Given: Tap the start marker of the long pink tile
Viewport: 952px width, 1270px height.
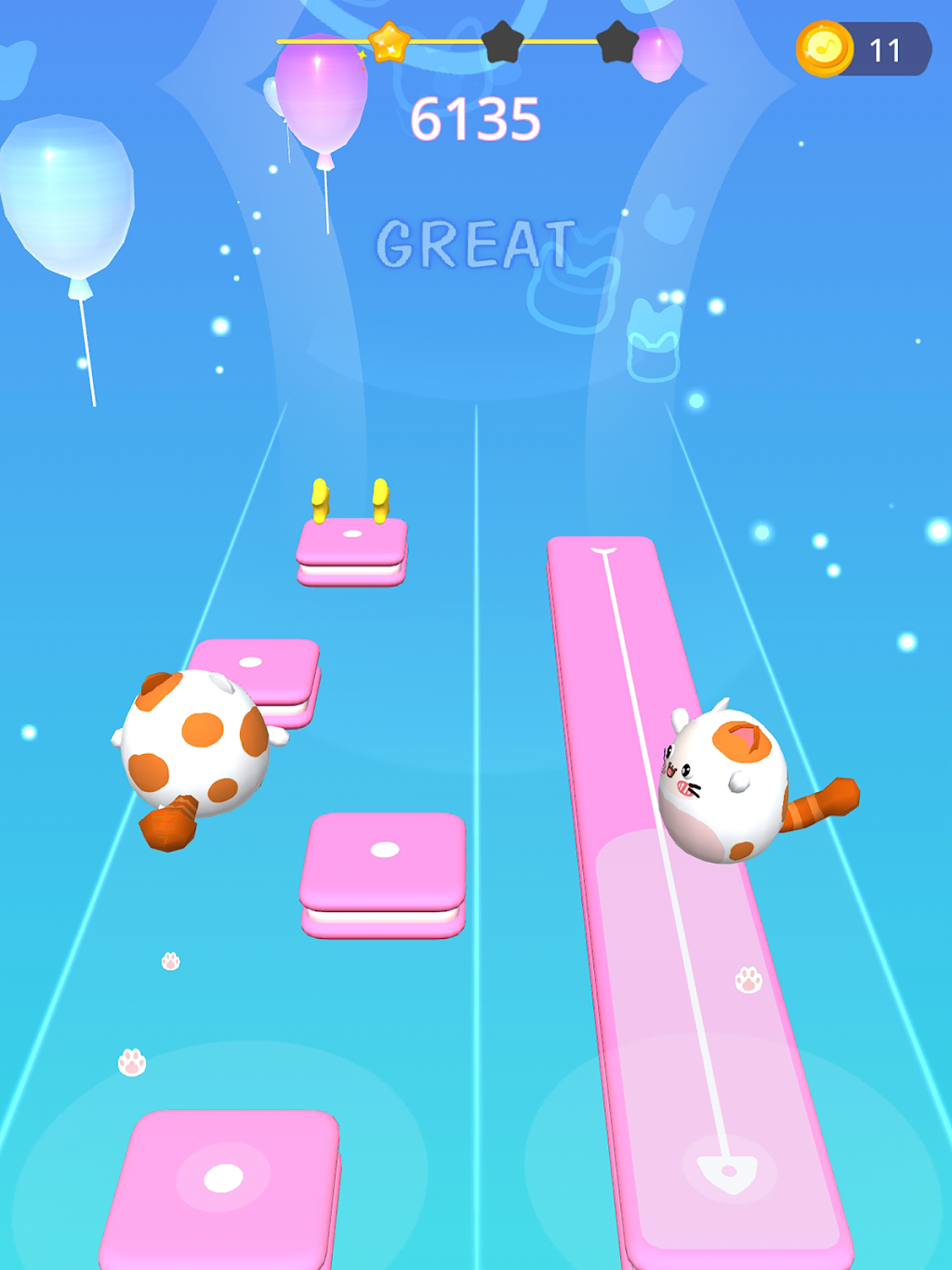Looking at the screenshot, I should point(730,1171).
